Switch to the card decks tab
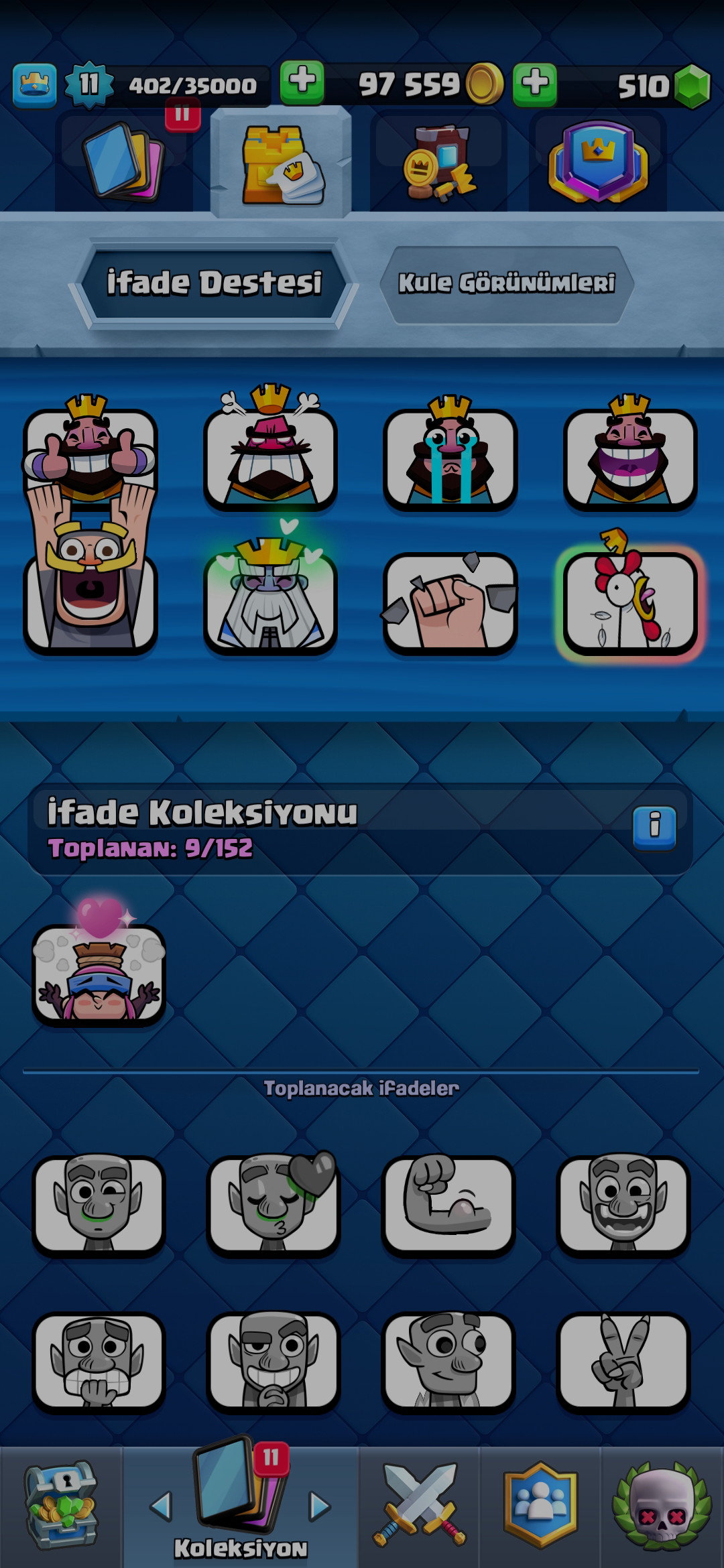This screenshot has height=1568, width=724. tap(124, 162)
